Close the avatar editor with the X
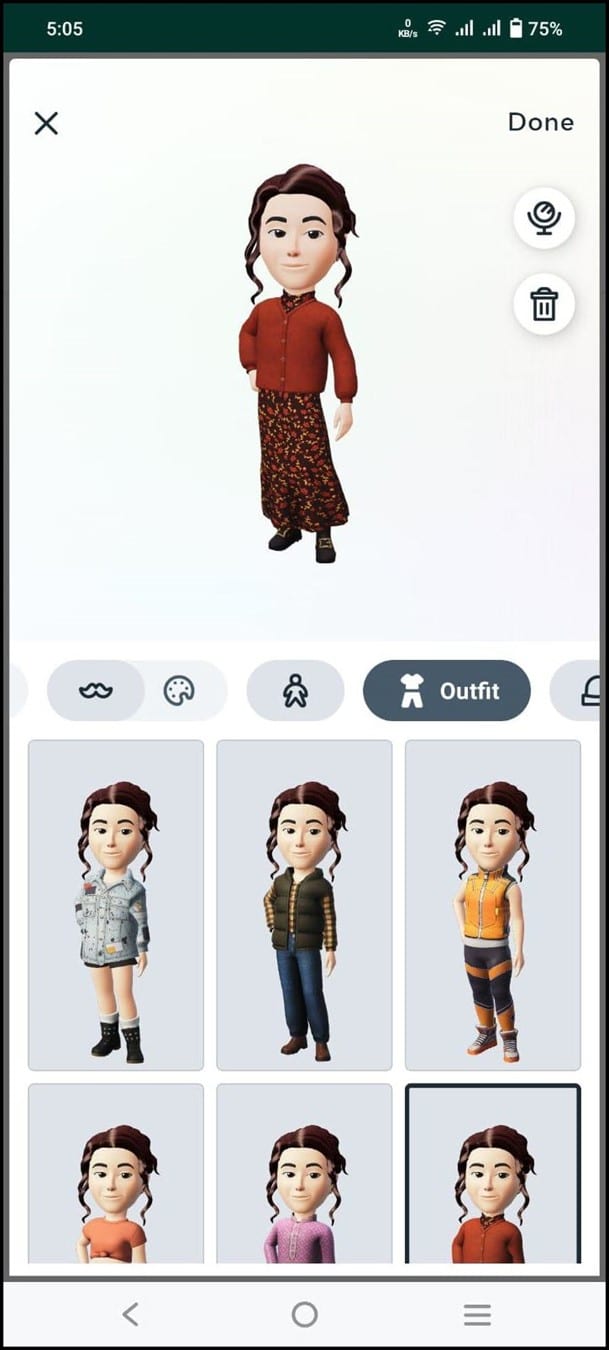Viewport: 609px width, 1350px height. [x=46, y=123]
